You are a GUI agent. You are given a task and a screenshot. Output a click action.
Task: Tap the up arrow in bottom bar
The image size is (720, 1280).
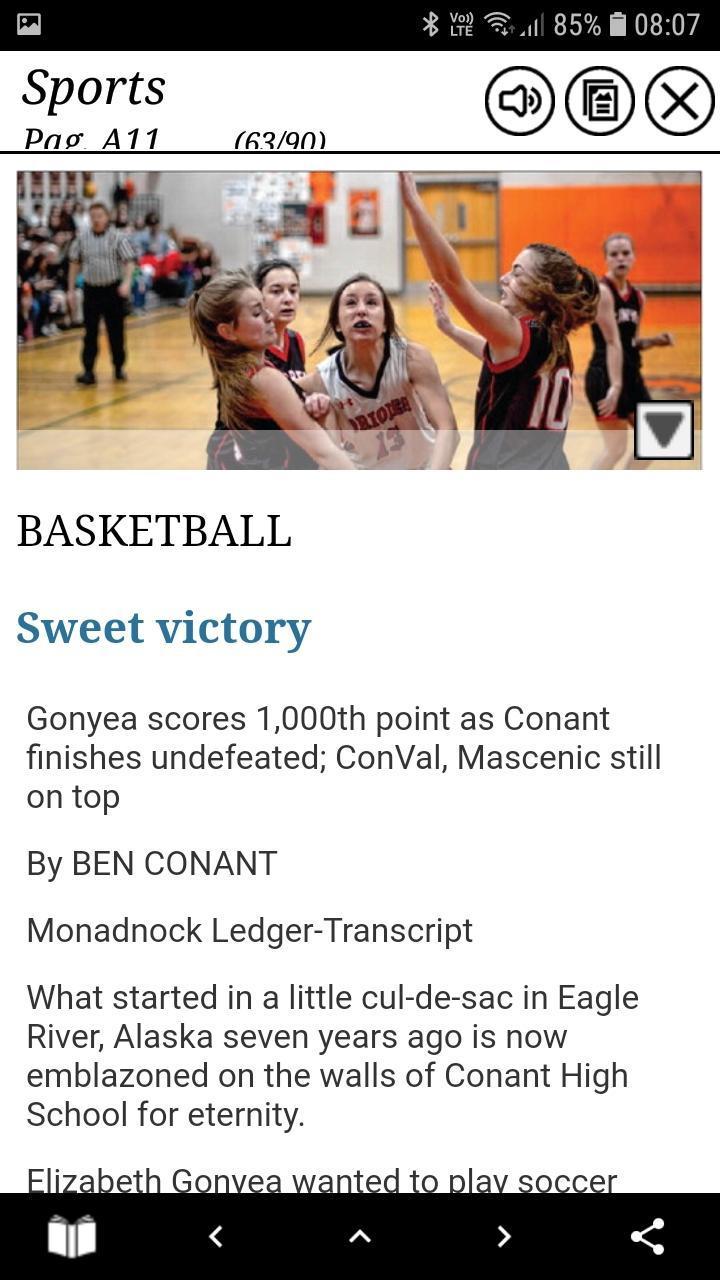(x=360, y=1237)
